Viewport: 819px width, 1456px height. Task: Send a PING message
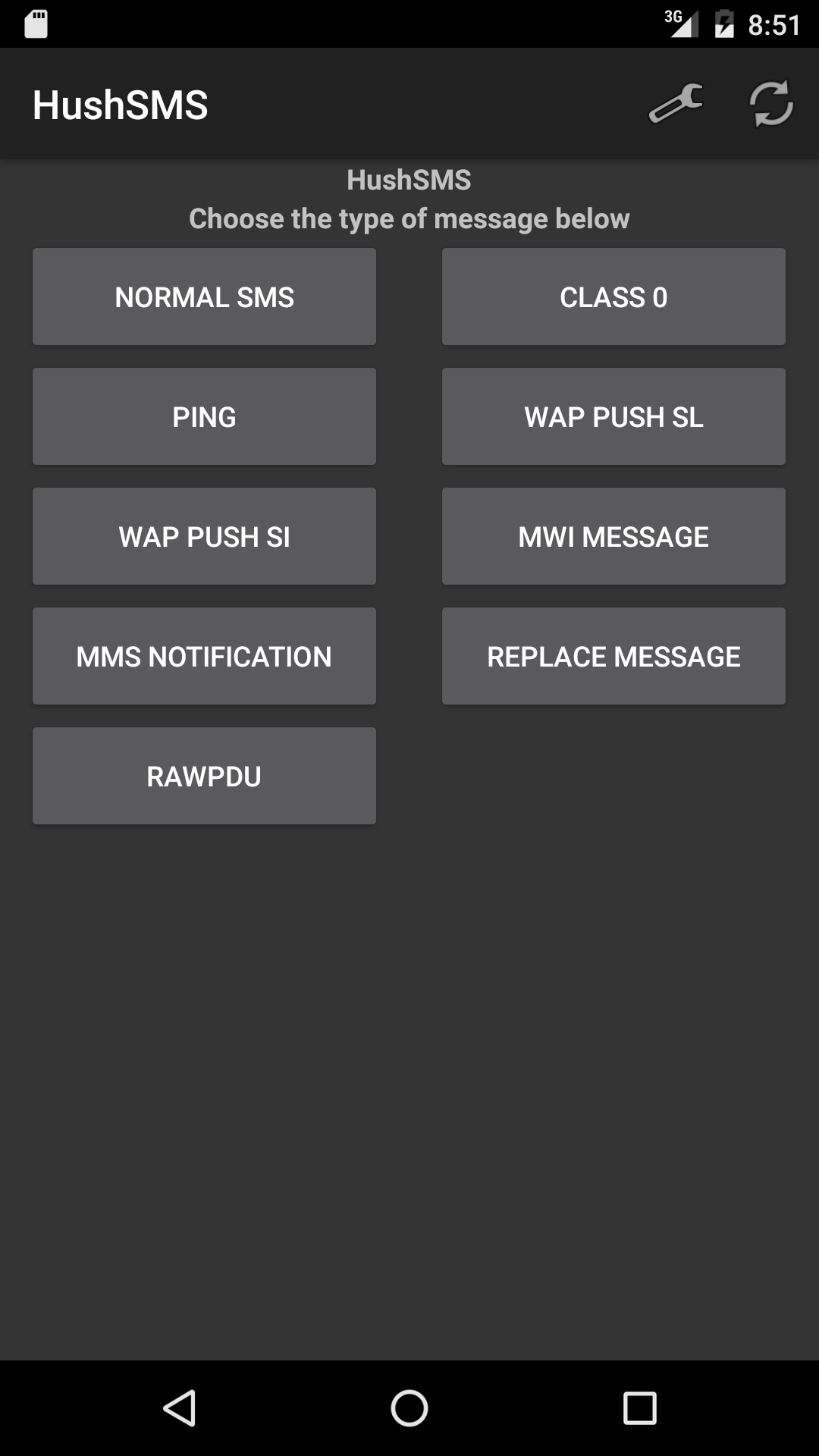pyautogui.click(x=203, y=416)
